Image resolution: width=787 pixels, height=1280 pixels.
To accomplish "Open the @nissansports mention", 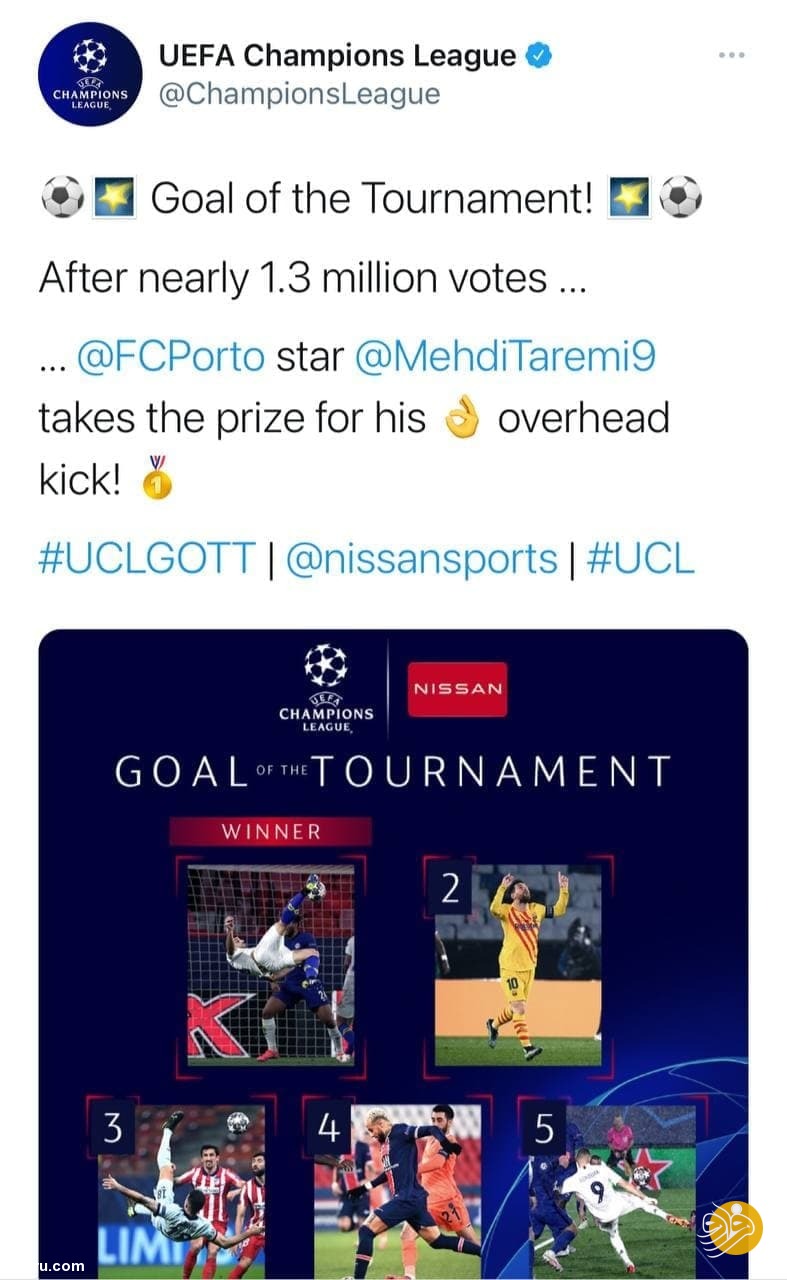I will [421, 559].
